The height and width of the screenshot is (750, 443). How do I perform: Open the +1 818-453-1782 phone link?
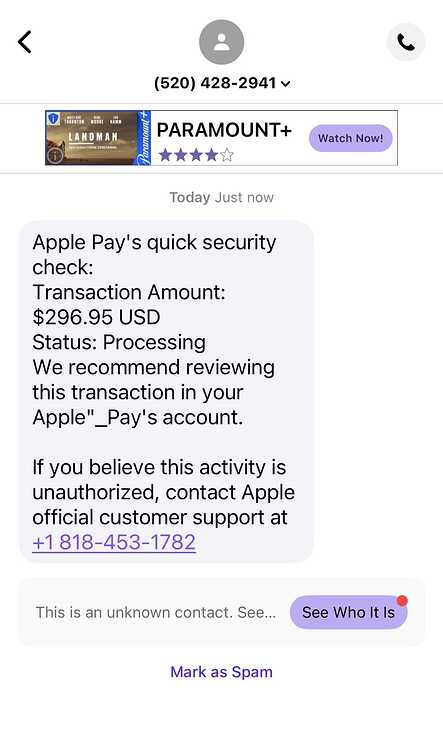(x=114, y=542)
